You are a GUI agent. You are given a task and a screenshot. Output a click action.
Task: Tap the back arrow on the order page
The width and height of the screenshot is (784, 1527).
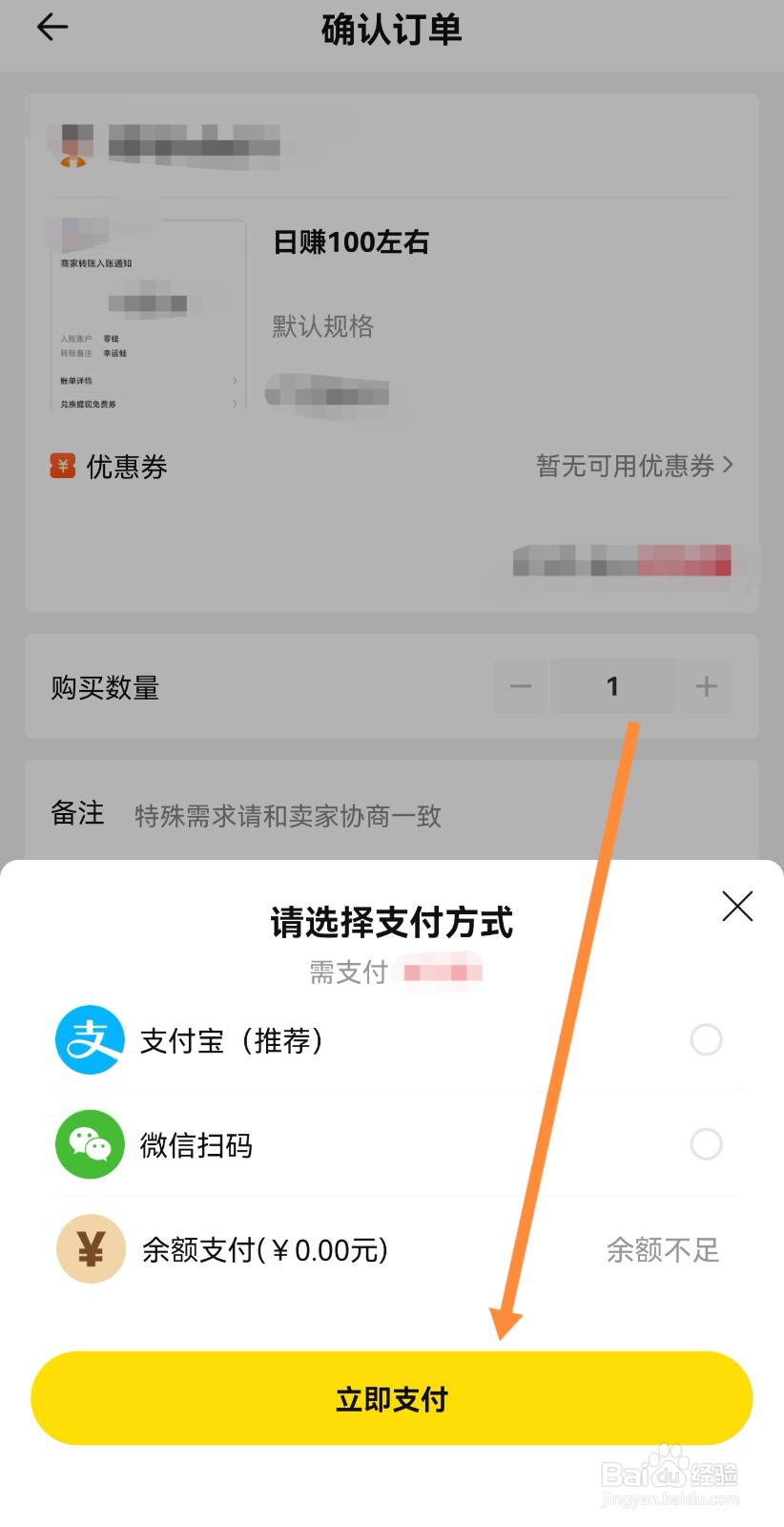click(x=52, y=29)
